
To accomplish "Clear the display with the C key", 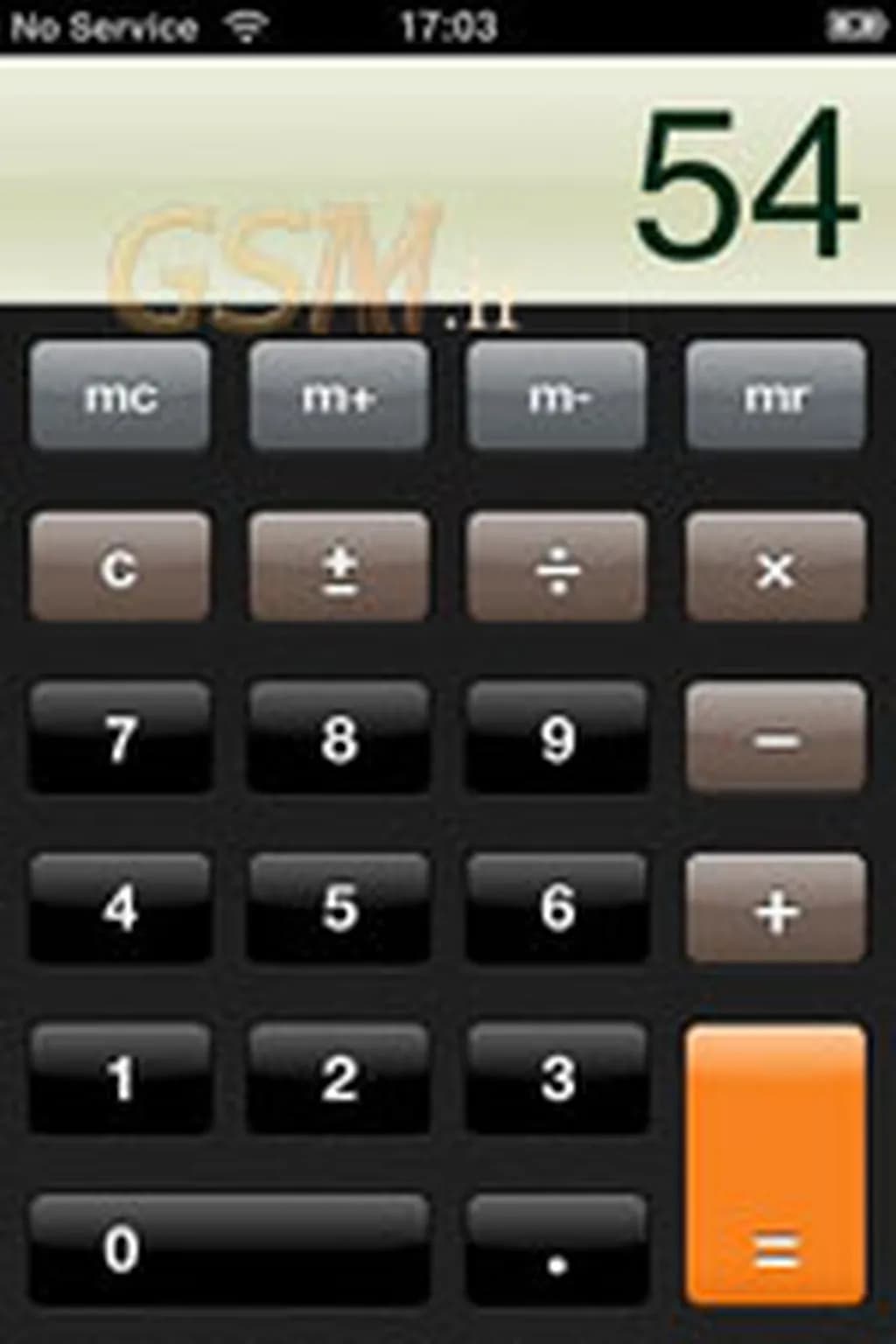I will click(x=121, y=567).
